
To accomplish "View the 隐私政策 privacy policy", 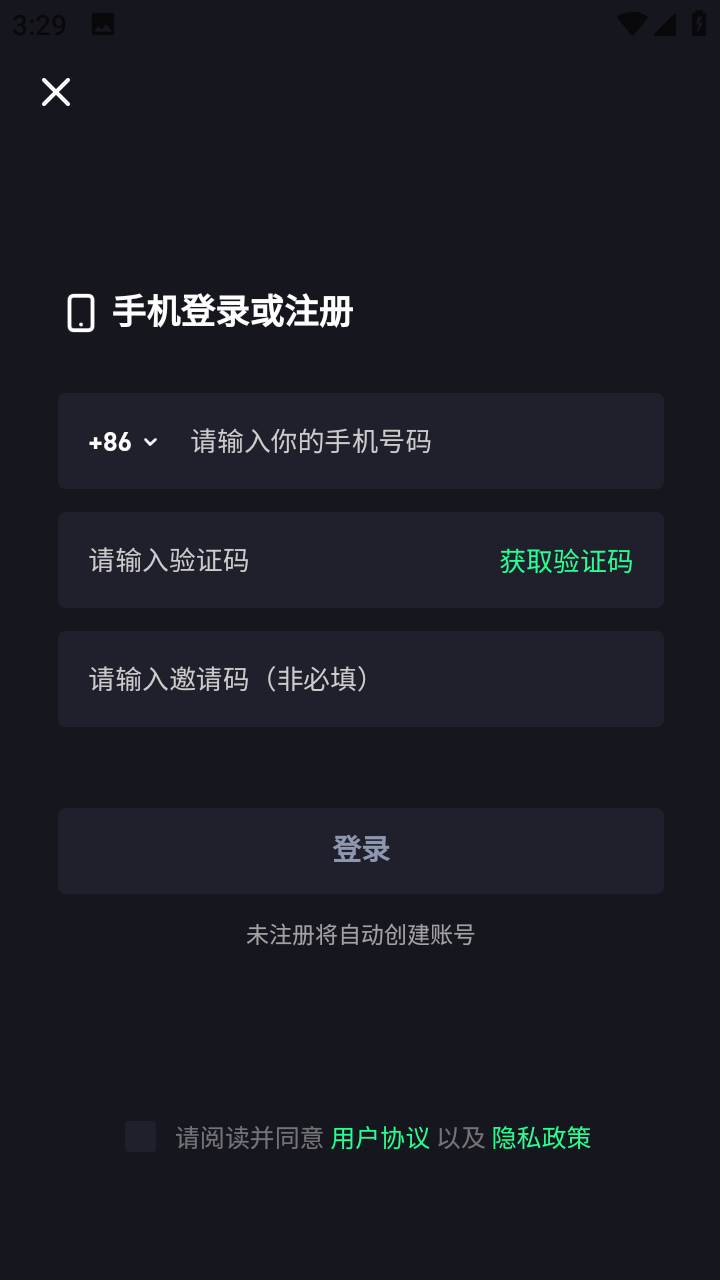I will [x=541, y=1138].
